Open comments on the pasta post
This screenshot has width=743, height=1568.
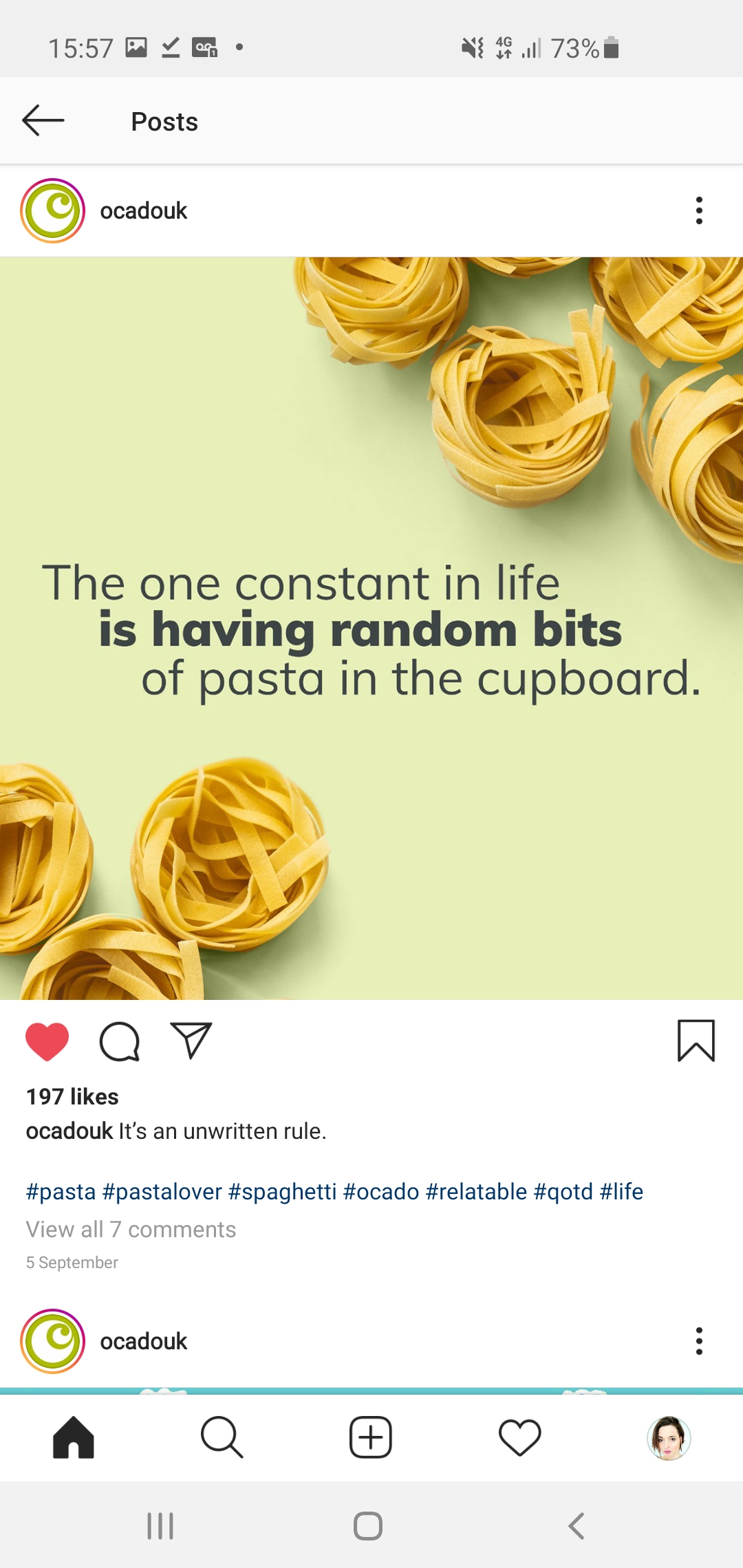pos(120,1041)
